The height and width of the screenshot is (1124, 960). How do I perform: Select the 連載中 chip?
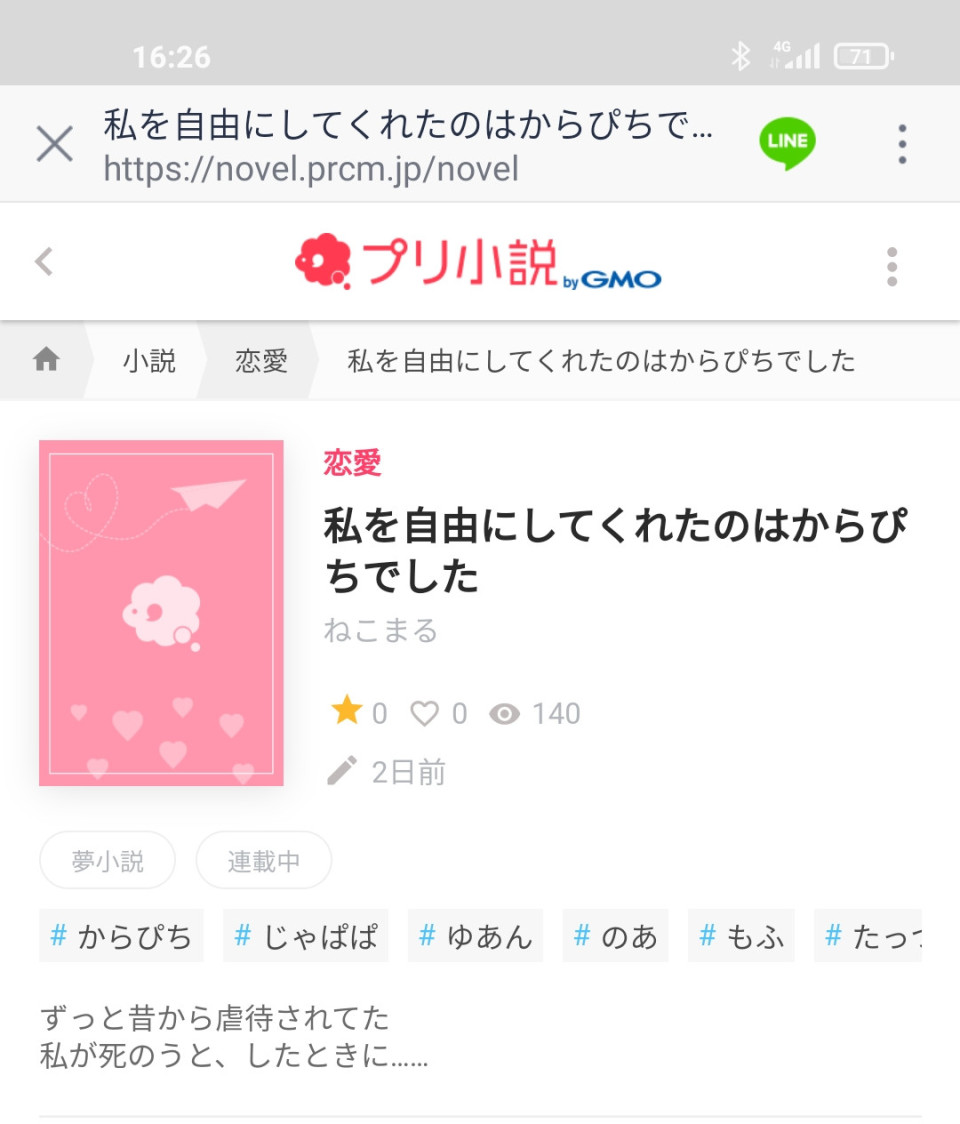[264, 860]
